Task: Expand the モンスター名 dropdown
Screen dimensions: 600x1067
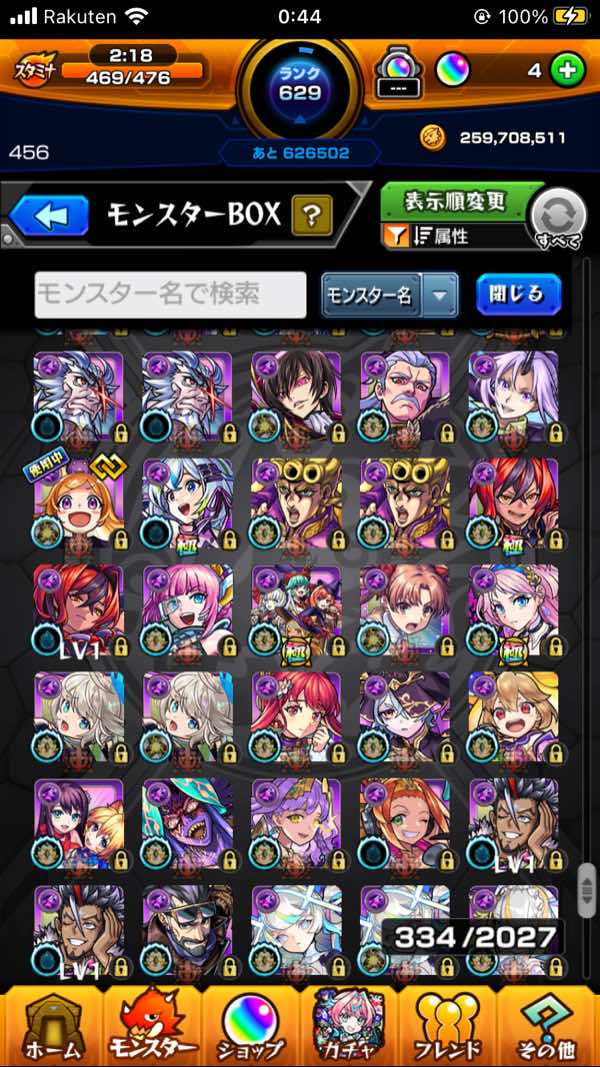Action: click(439, 296)
